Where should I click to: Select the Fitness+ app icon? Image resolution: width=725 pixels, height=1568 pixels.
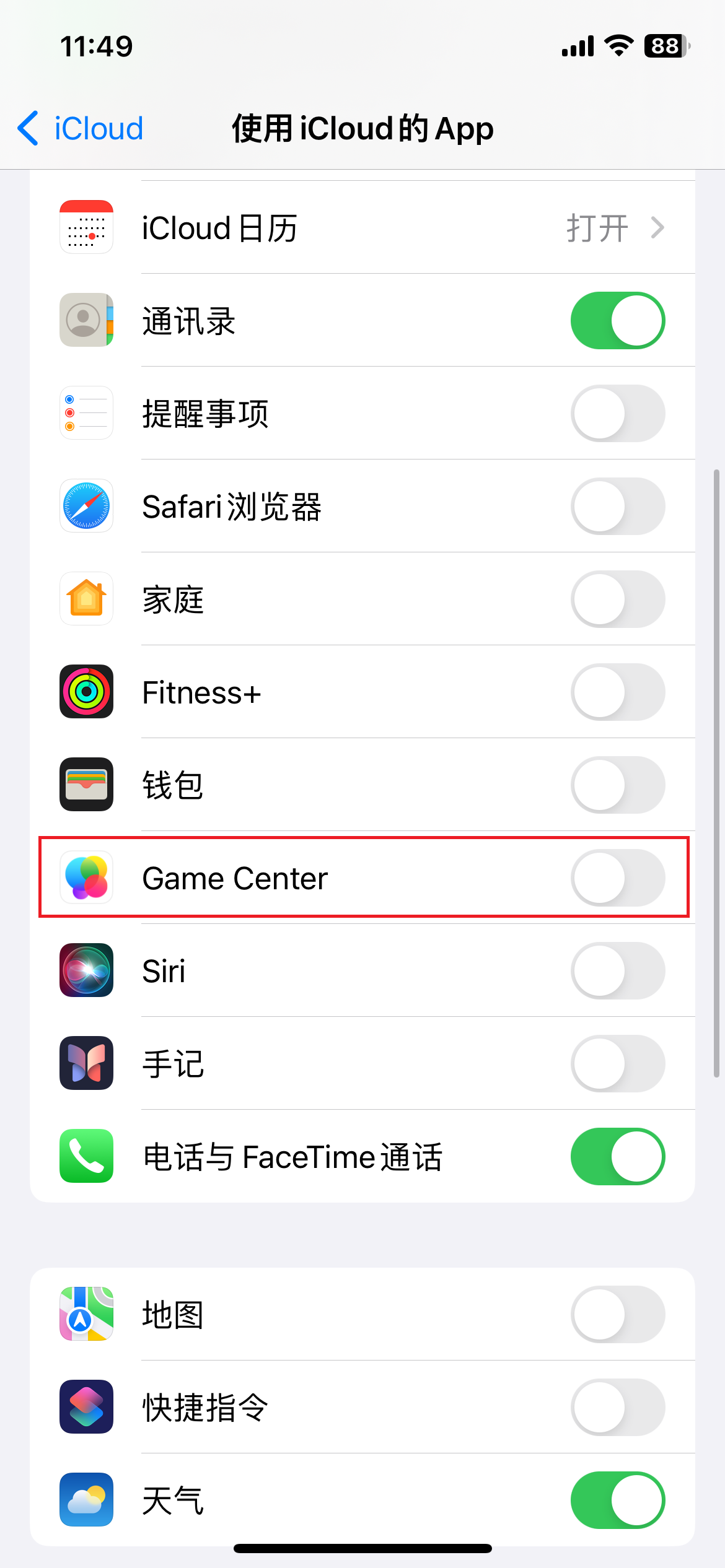pyautogui.click(x=86, y=692)
